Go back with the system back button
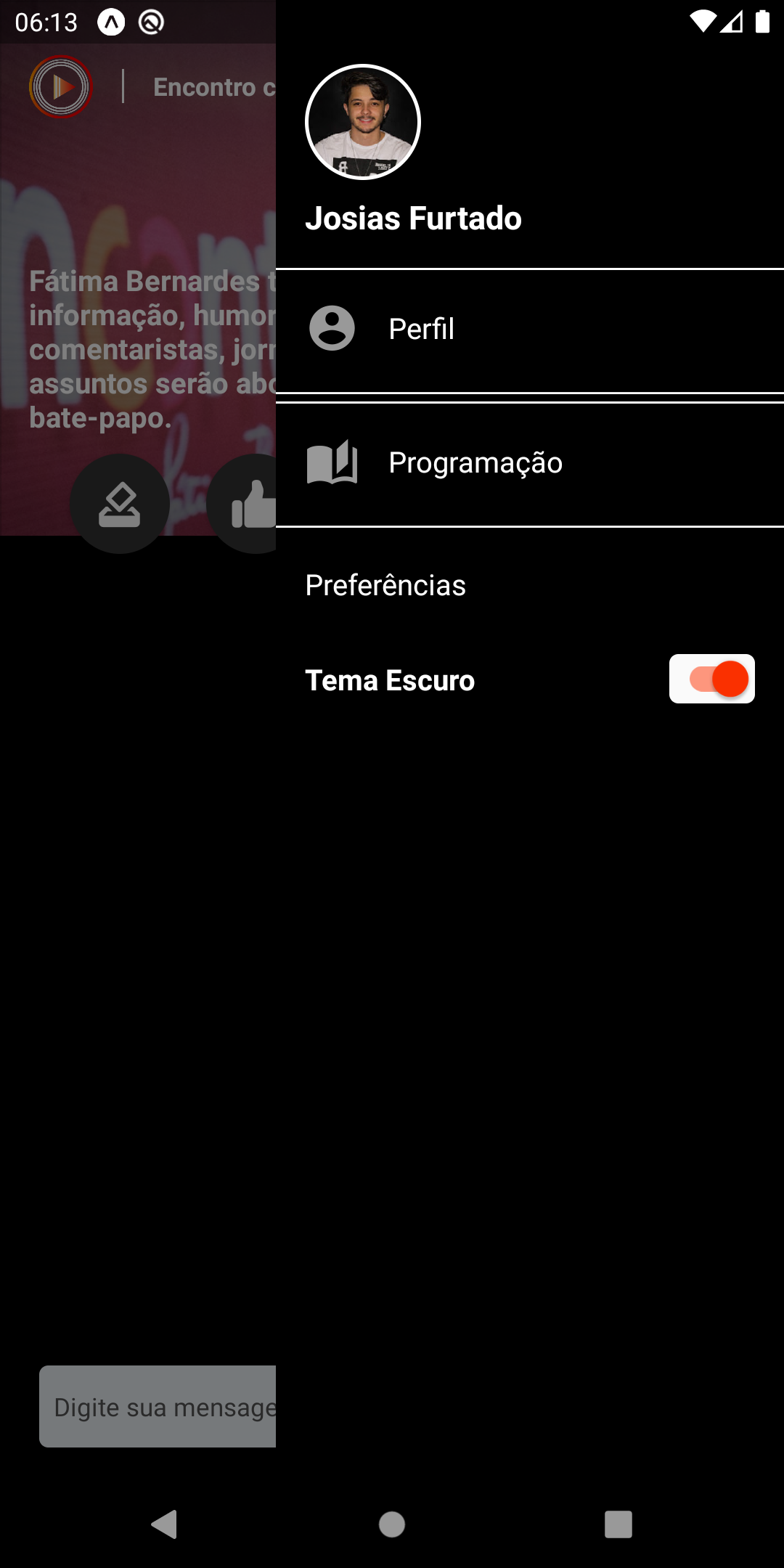This screenshot has width=784, height=1568. coord(165,1524)
